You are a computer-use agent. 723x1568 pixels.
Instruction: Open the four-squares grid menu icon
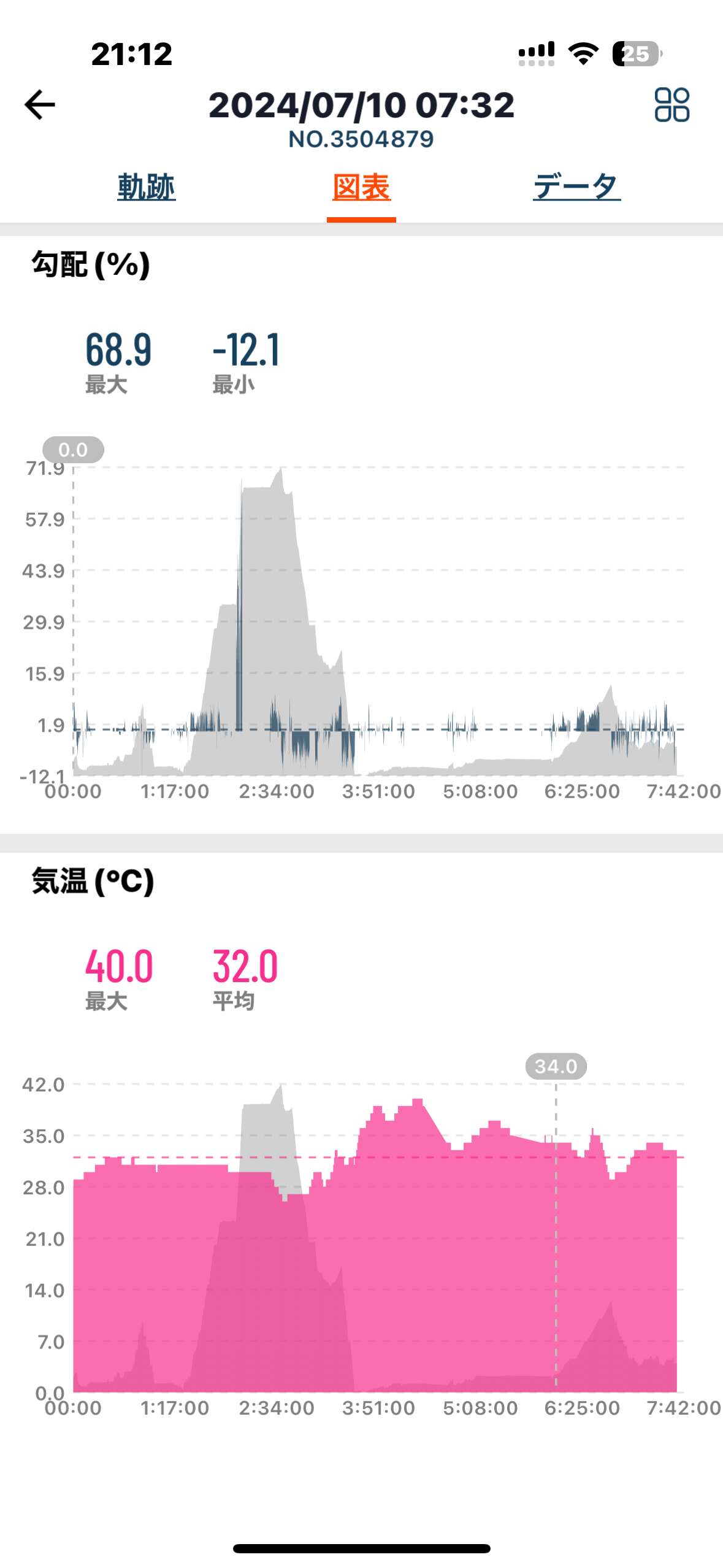coord(671,105)
